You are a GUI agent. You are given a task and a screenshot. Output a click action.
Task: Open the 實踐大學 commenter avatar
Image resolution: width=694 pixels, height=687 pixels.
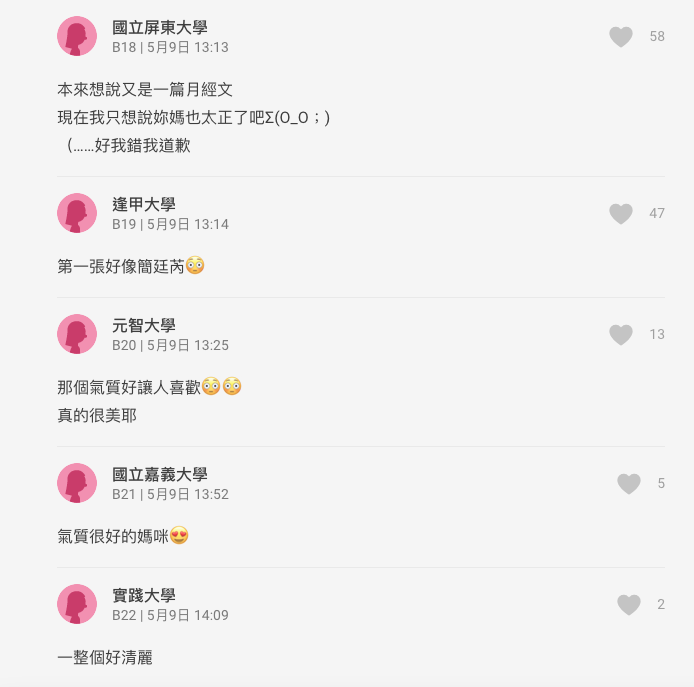click(x=77, y=604)
